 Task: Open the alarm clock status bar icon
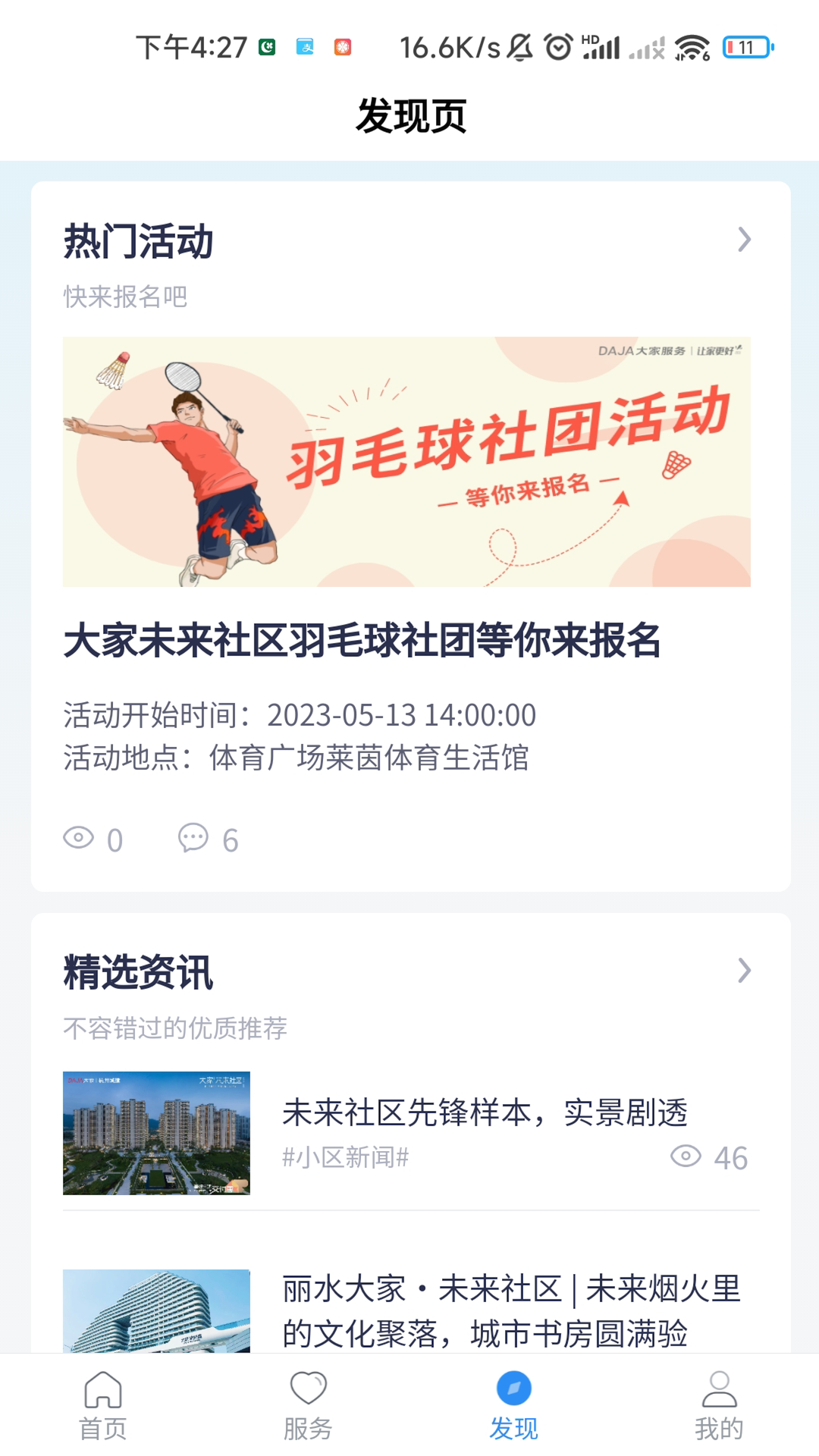coord(557,47)
